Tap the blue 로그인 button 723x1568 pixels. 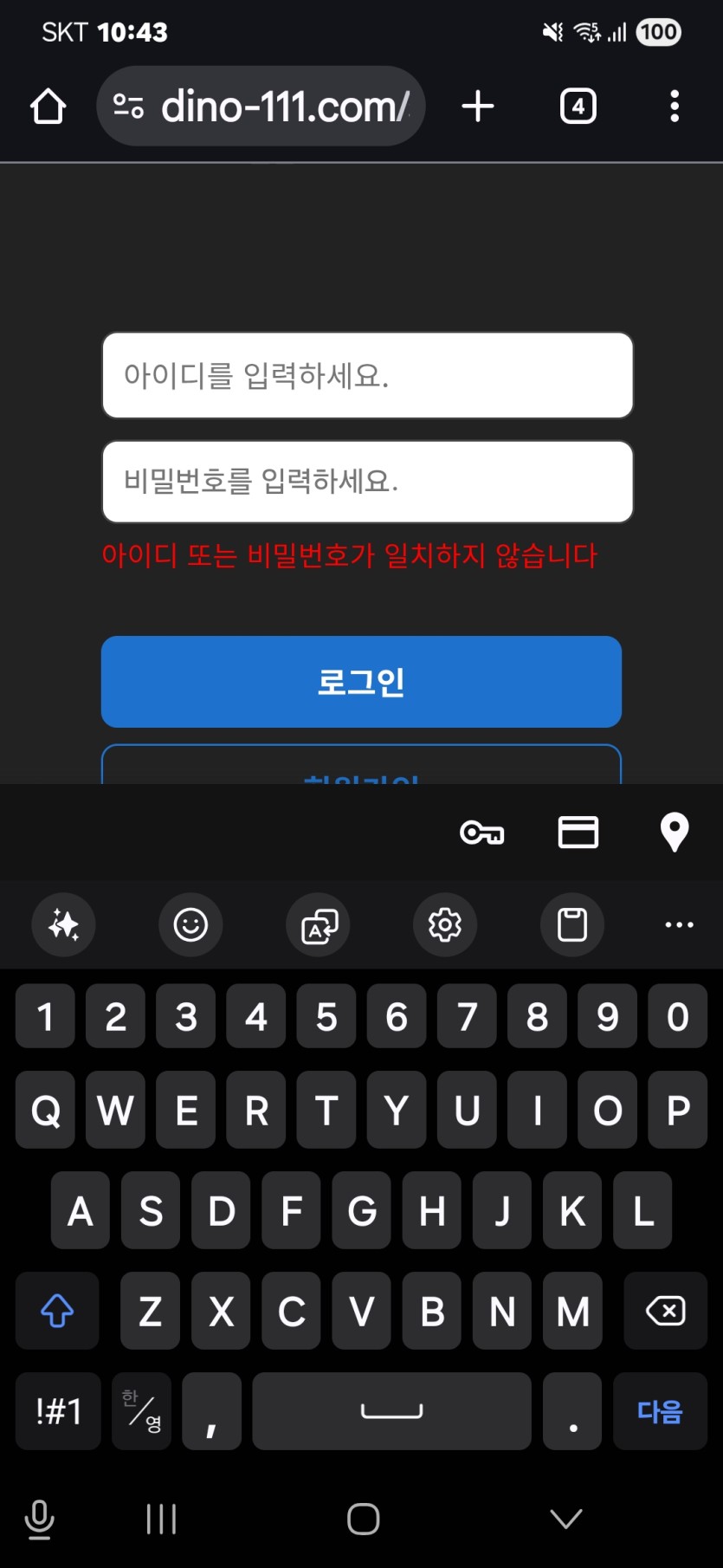[361, 682]
